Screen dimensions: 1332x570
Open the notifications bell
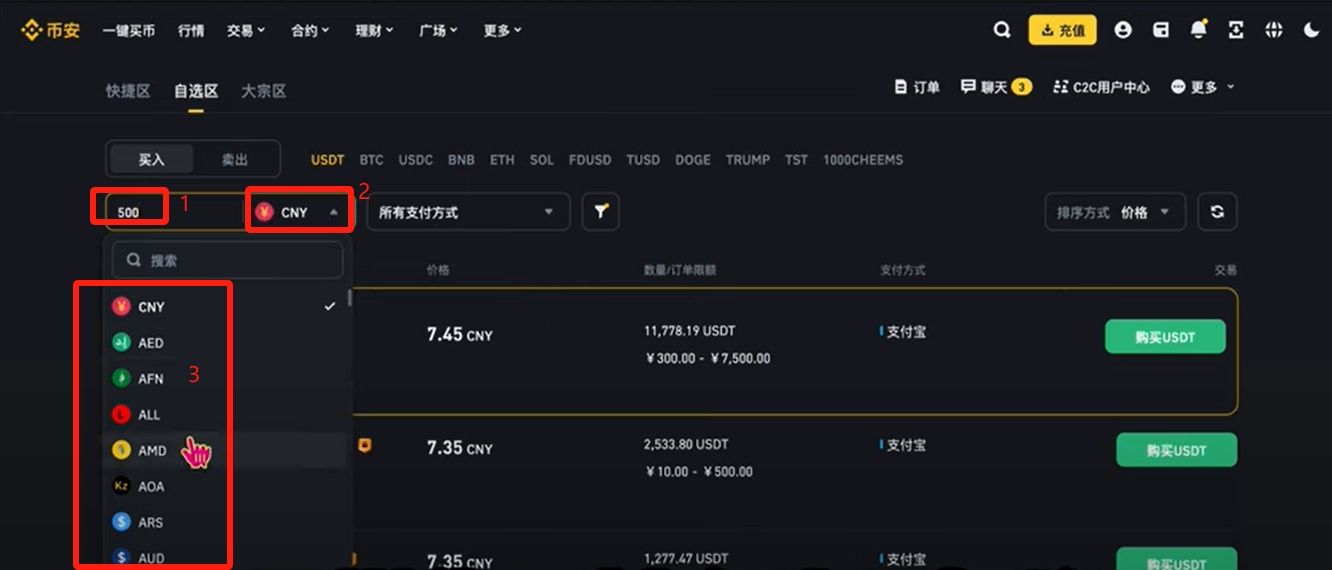click(1198, 30)
